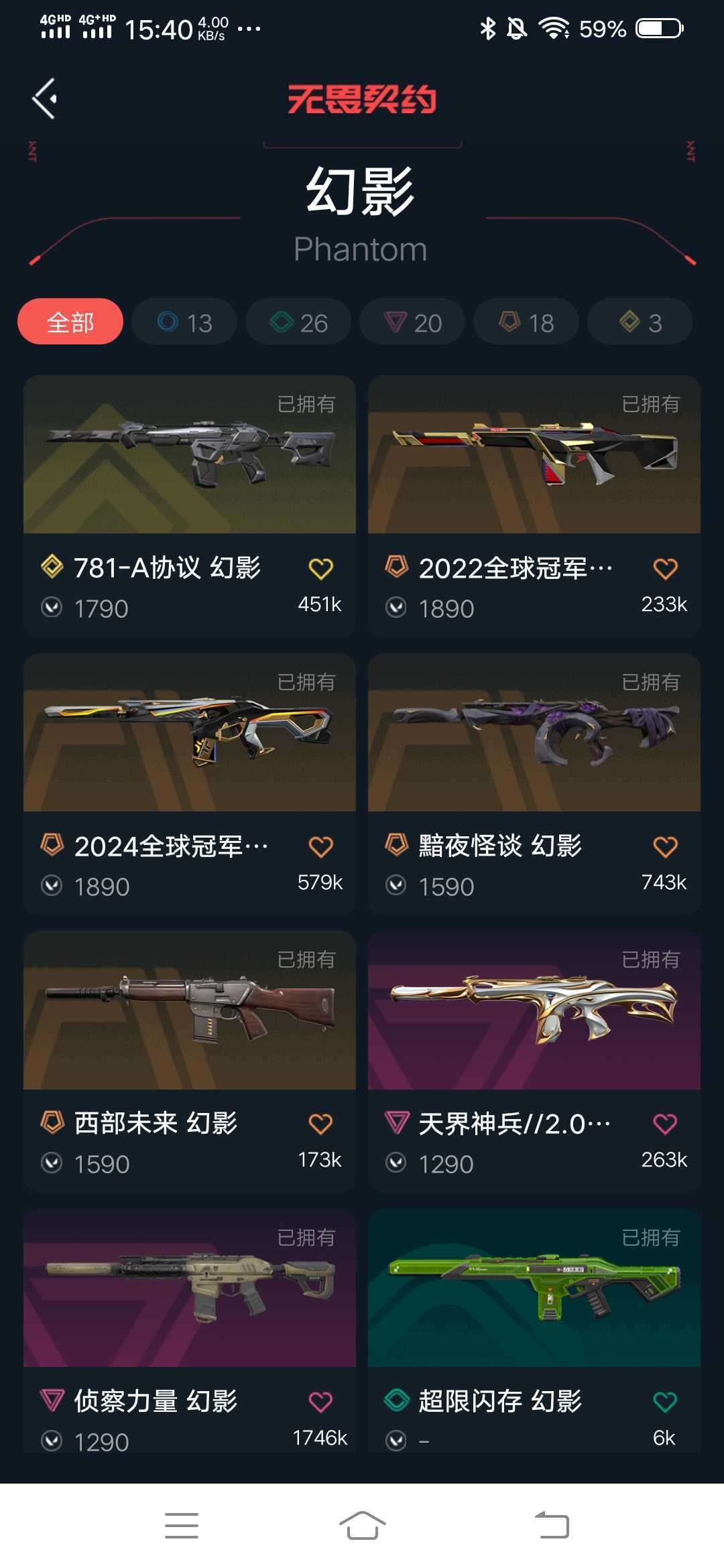Favorite the 2022全球冠军 skin with the heart
Image resolution: width=724 pixels, height=1568 pixels.
click(665, 569)
